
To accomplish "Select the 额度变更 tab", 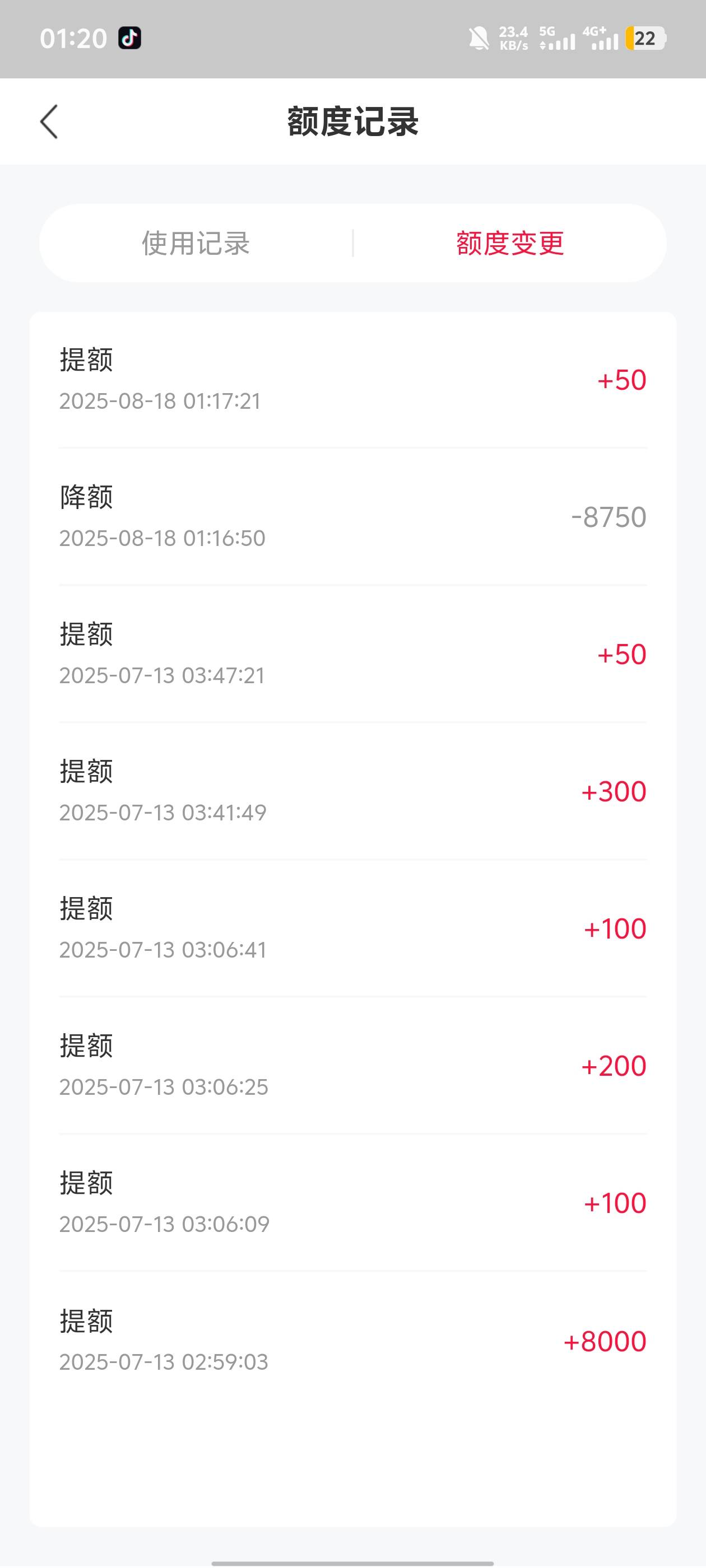I will 510,243.
